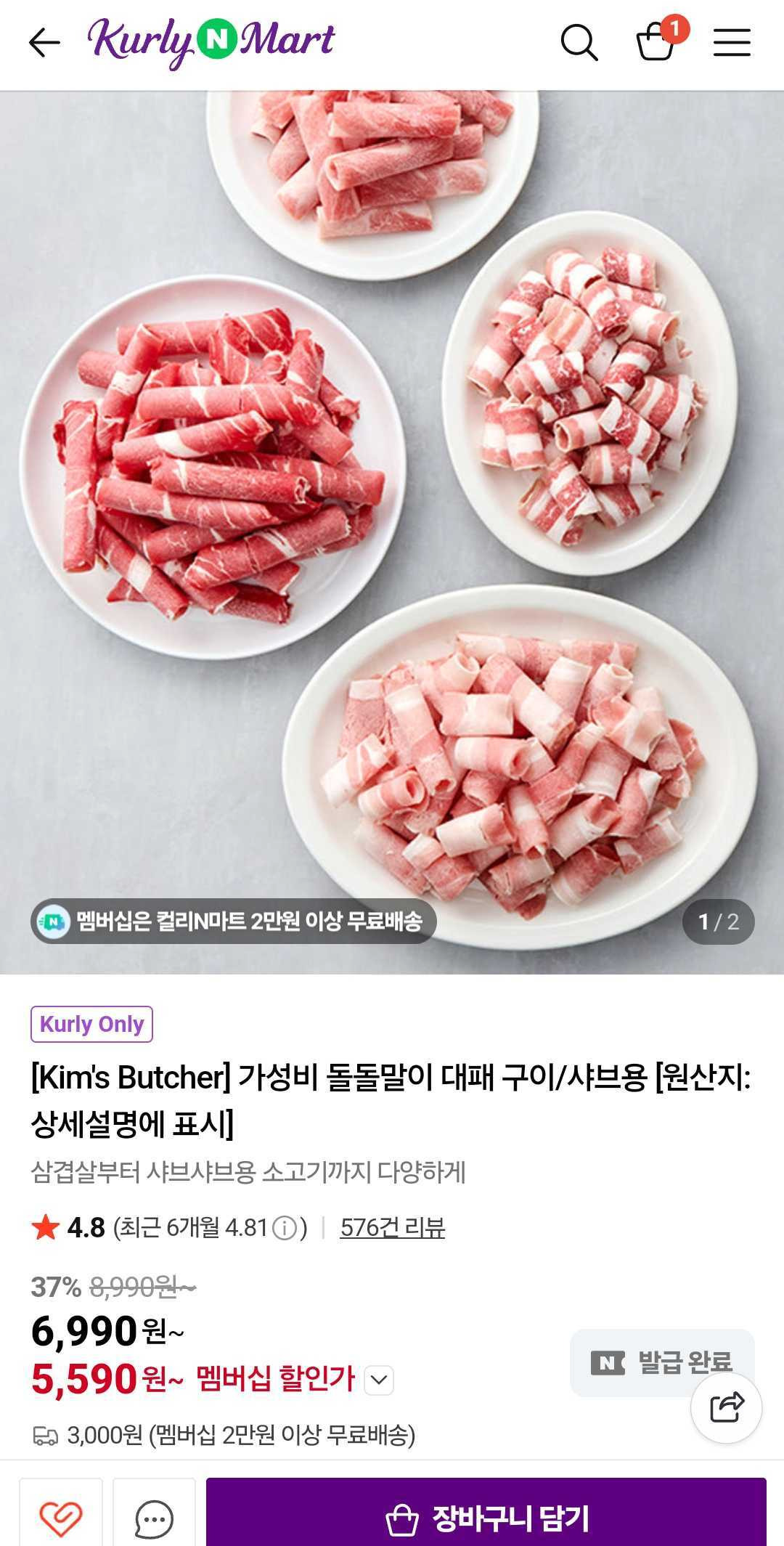Tap the 발급 완료 coupon button
The image size is (784, 1546).
click(661, 1362)
